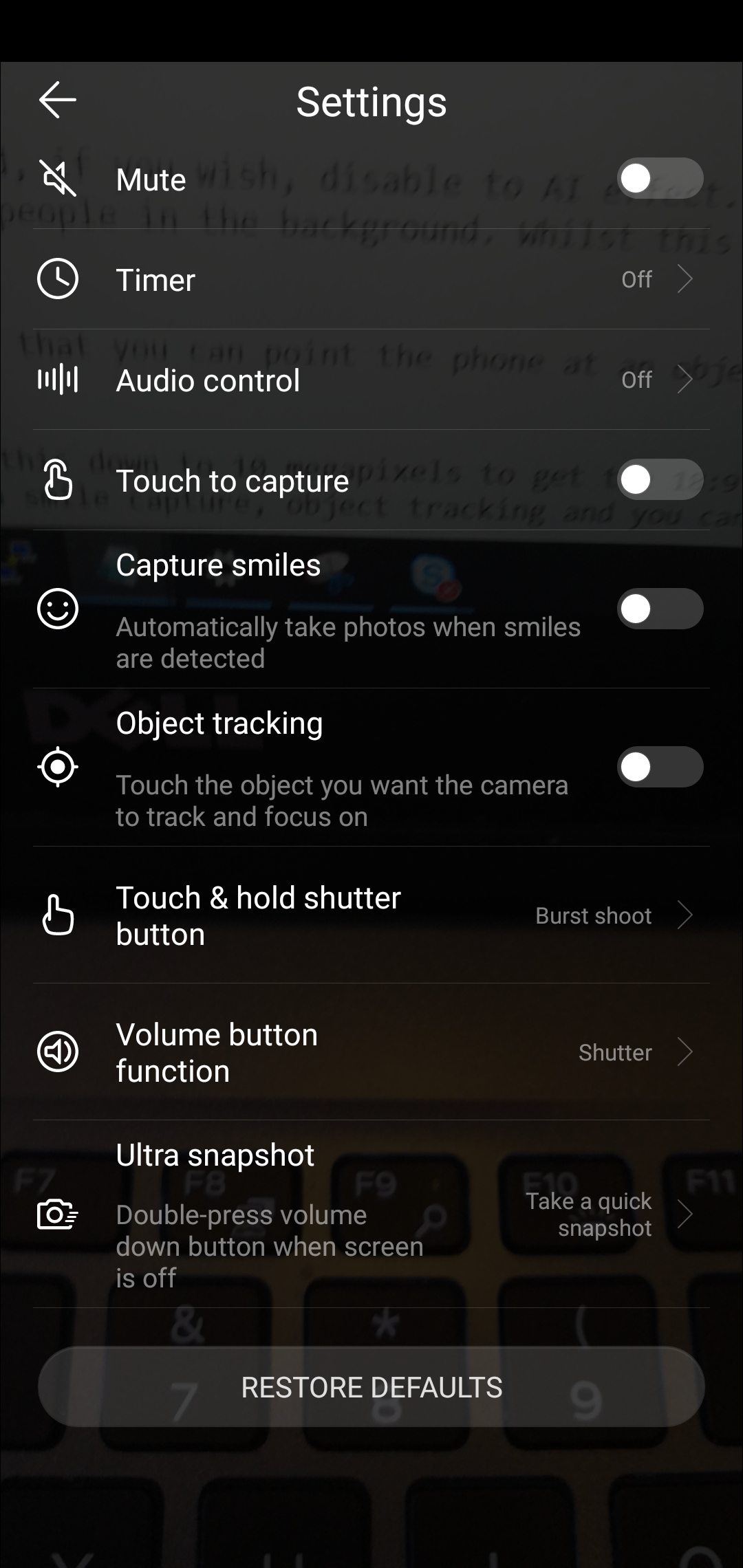Open the Timer setting

[371, 279]
